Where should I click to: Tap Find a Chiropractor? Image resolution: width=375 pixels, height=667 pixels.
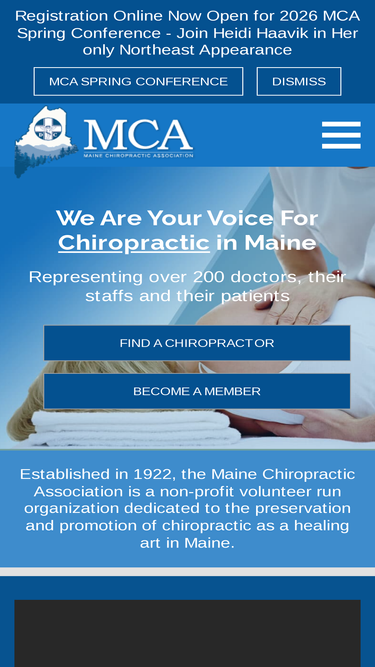(197, 343)
